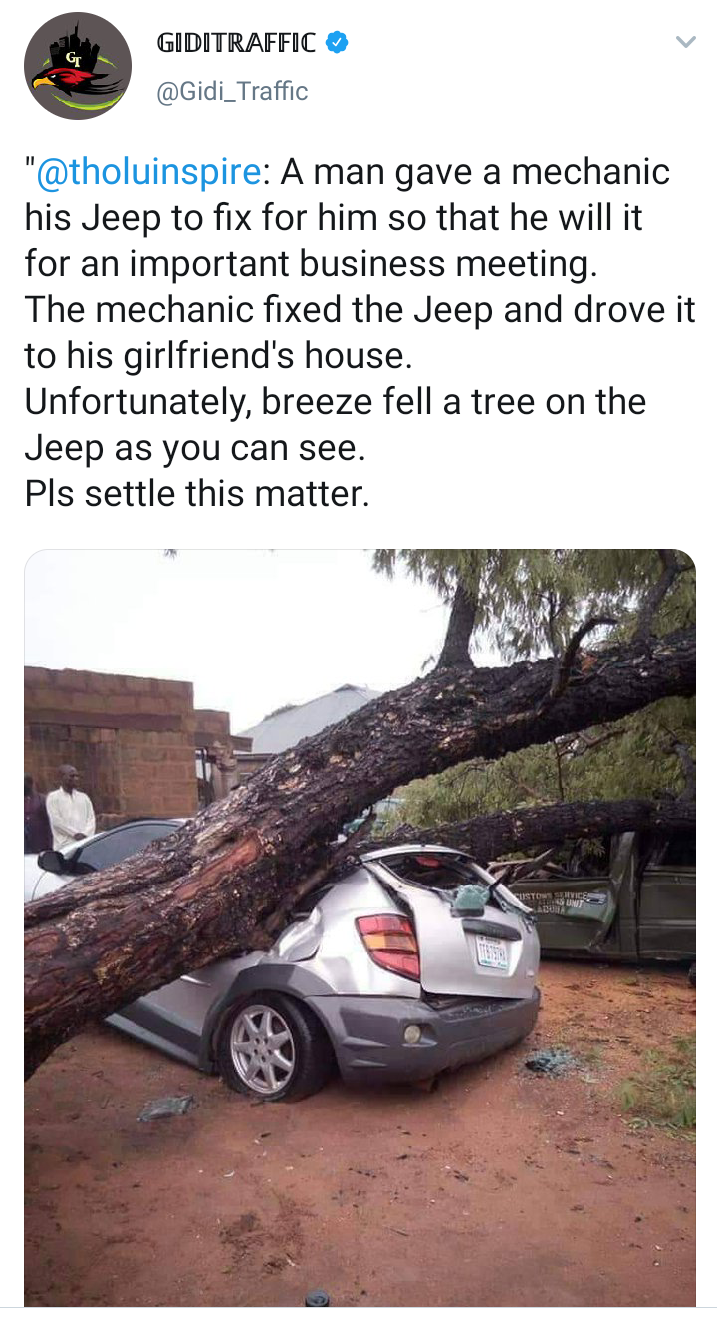The height and width of the screenshot is (1320, 717).
Task: Open GIDITRAFFIC profile picture
Action: coord(78,66)
